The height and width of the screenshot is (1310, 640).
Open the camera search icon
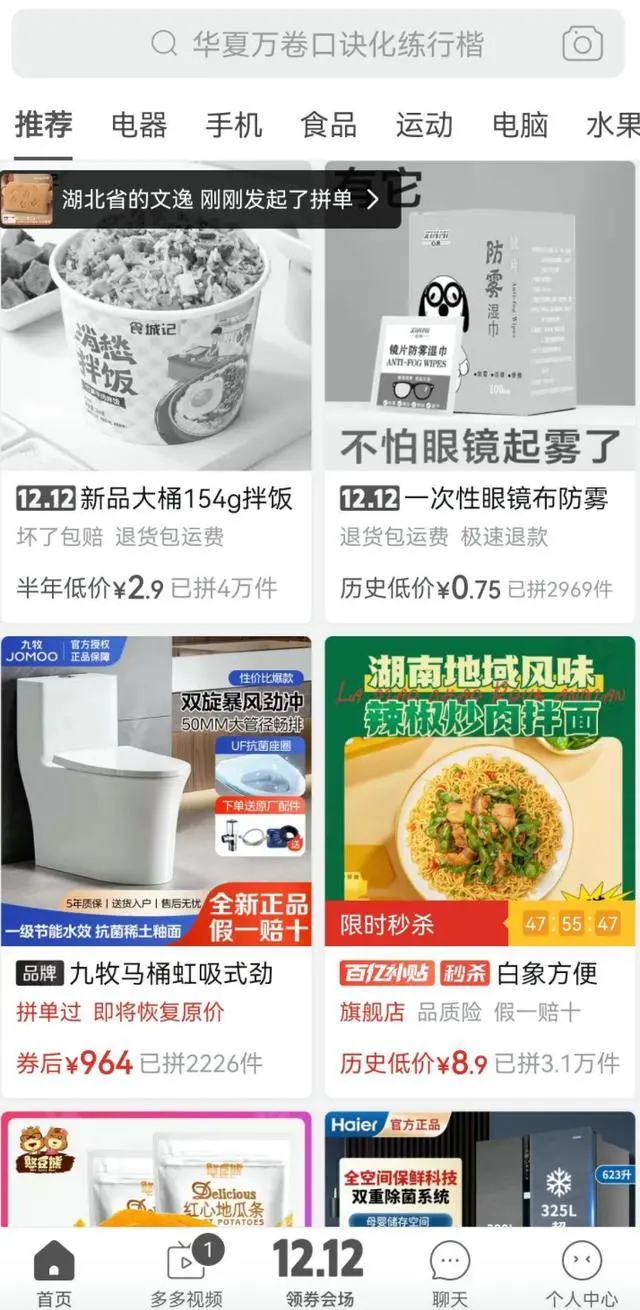pyautogui.click(x=582, y=43)
